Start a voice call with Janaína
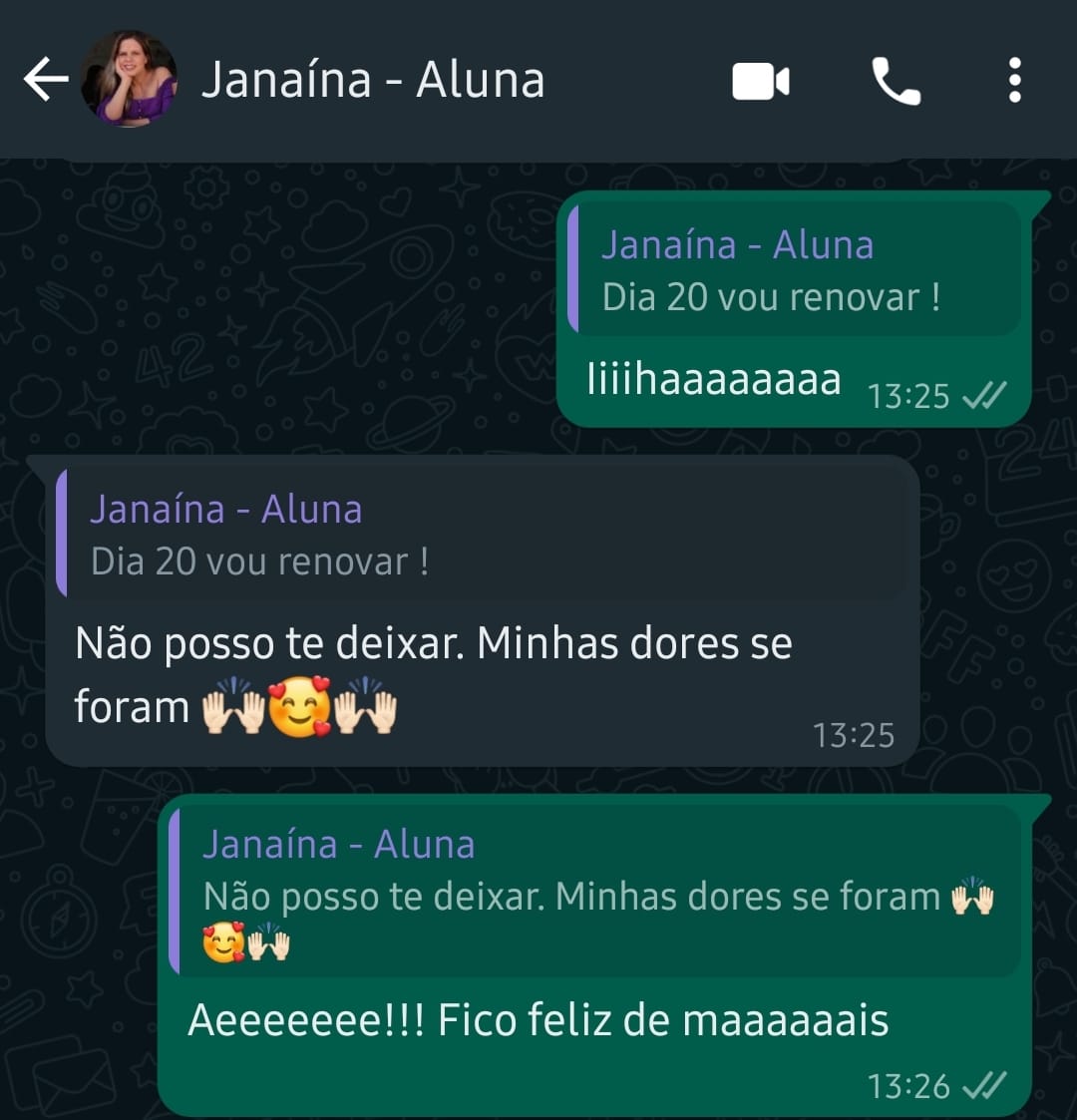This screenshot has height=1120, width=1077. [896, 81]
